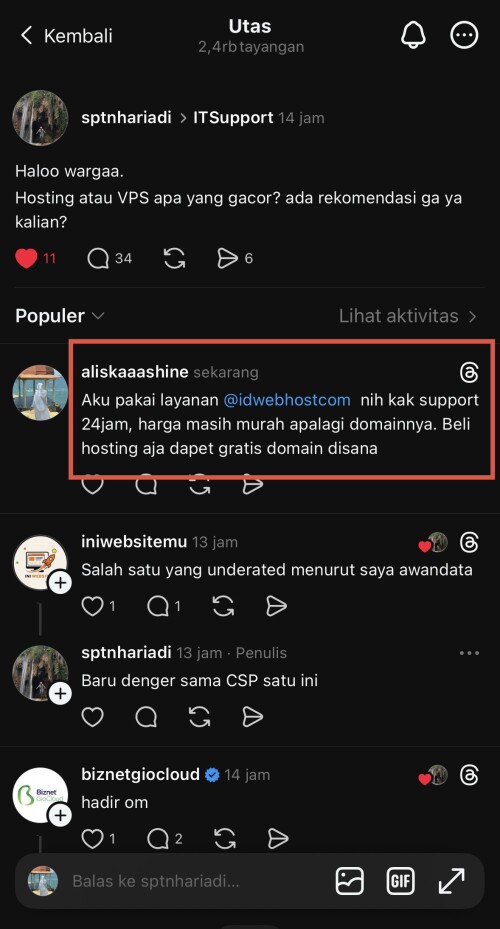Screen dimensions: 500x929
Task: Open the overflow menu at top right
Action: (464, 36)
